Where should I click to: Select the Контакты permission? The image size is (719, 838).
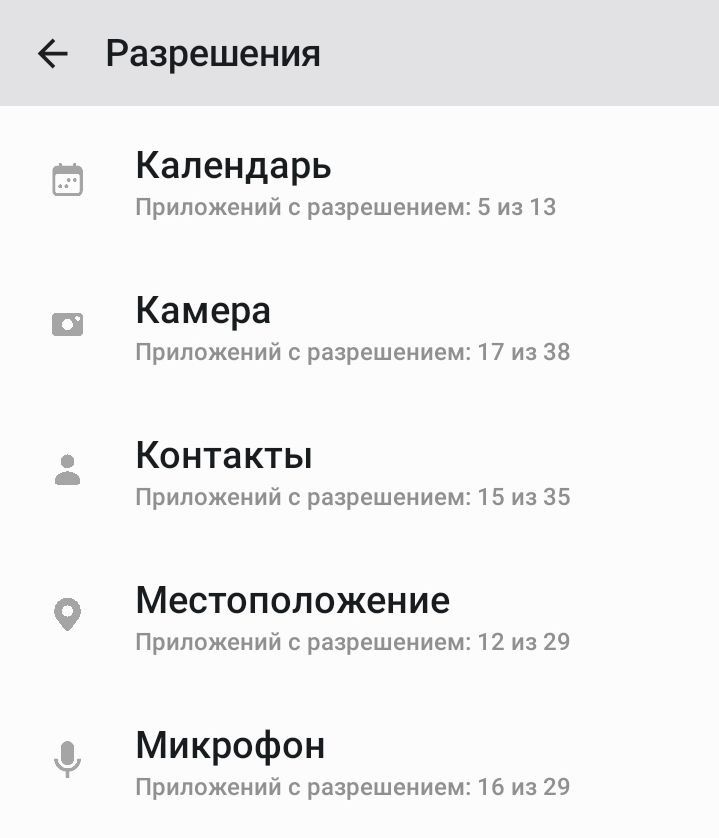tap(352, 472)
